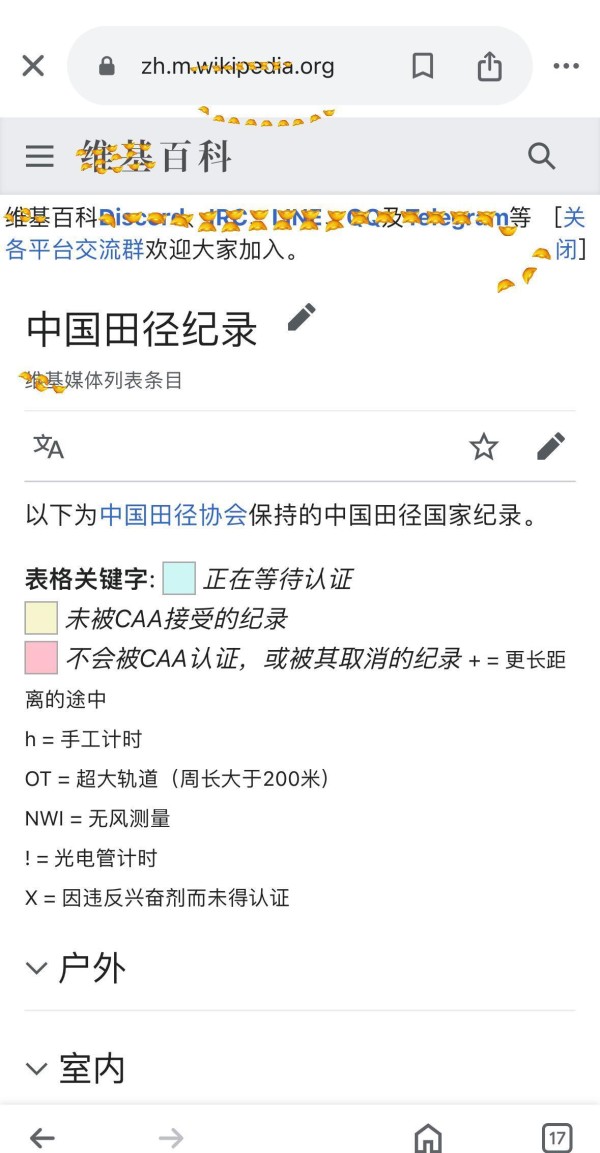Dismiss the banner with 关闭
Image resolution: width=600 pixels, height=1153 pixels.
(x=571, y=232)
